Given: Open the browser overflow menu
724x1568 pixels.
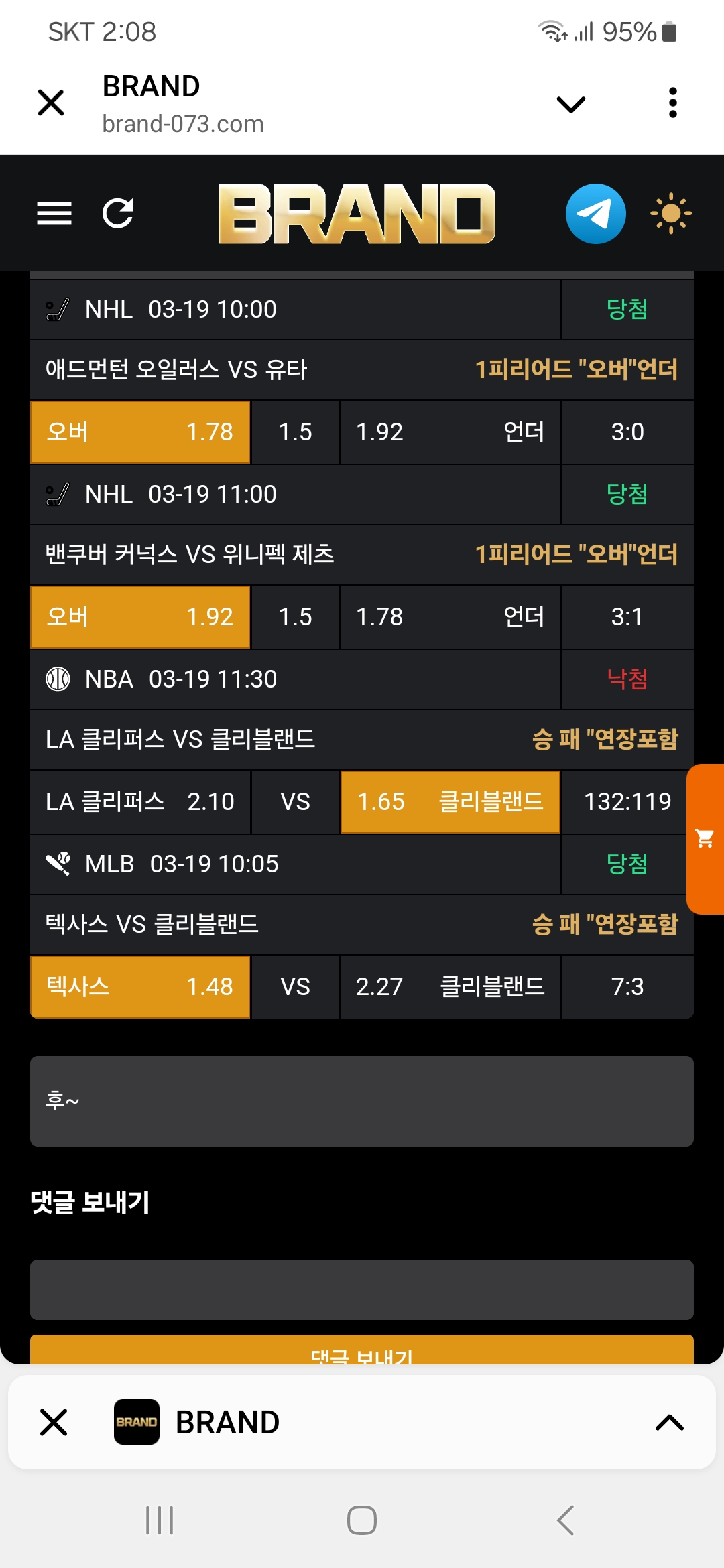Looking at the screenshot, I should [672, 103].
